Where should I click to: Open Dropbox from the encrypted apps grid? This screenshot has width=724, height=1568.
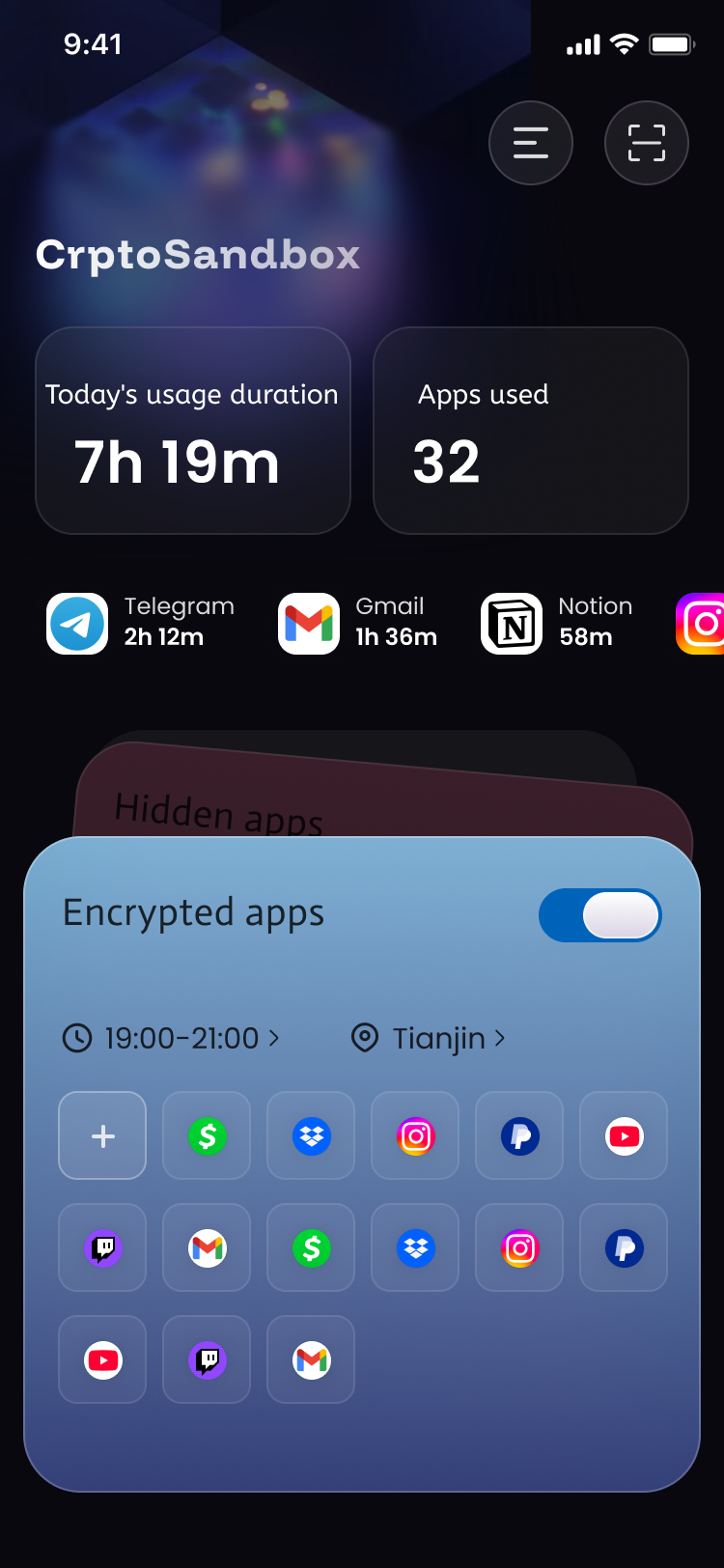click(311, 1136)
